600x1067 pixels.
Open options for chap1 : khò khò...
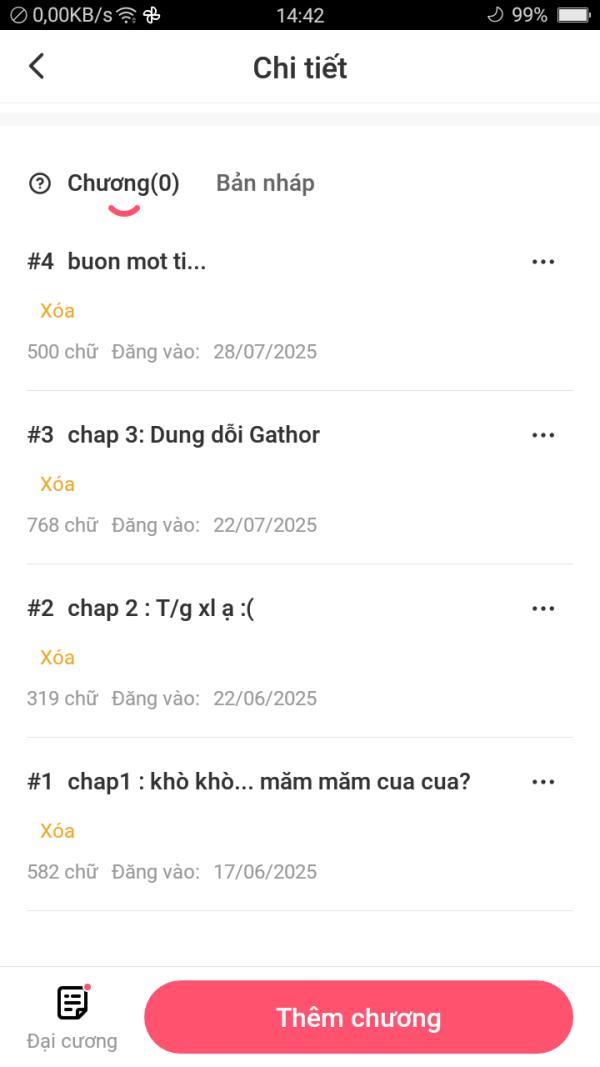543,783
